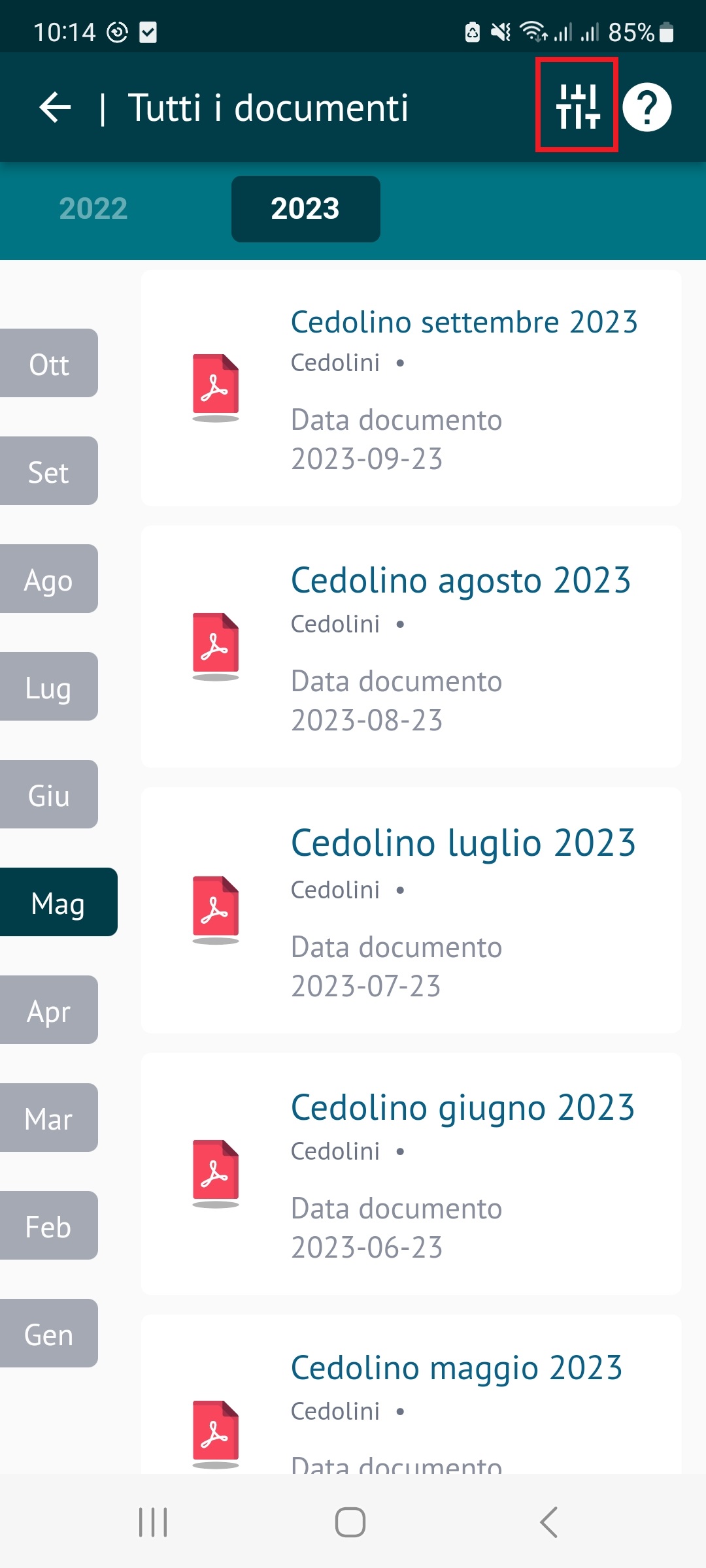The height and width of the screenshot is (1568, 706).
Task: Jump to the Mar month
Action: 49,1119
